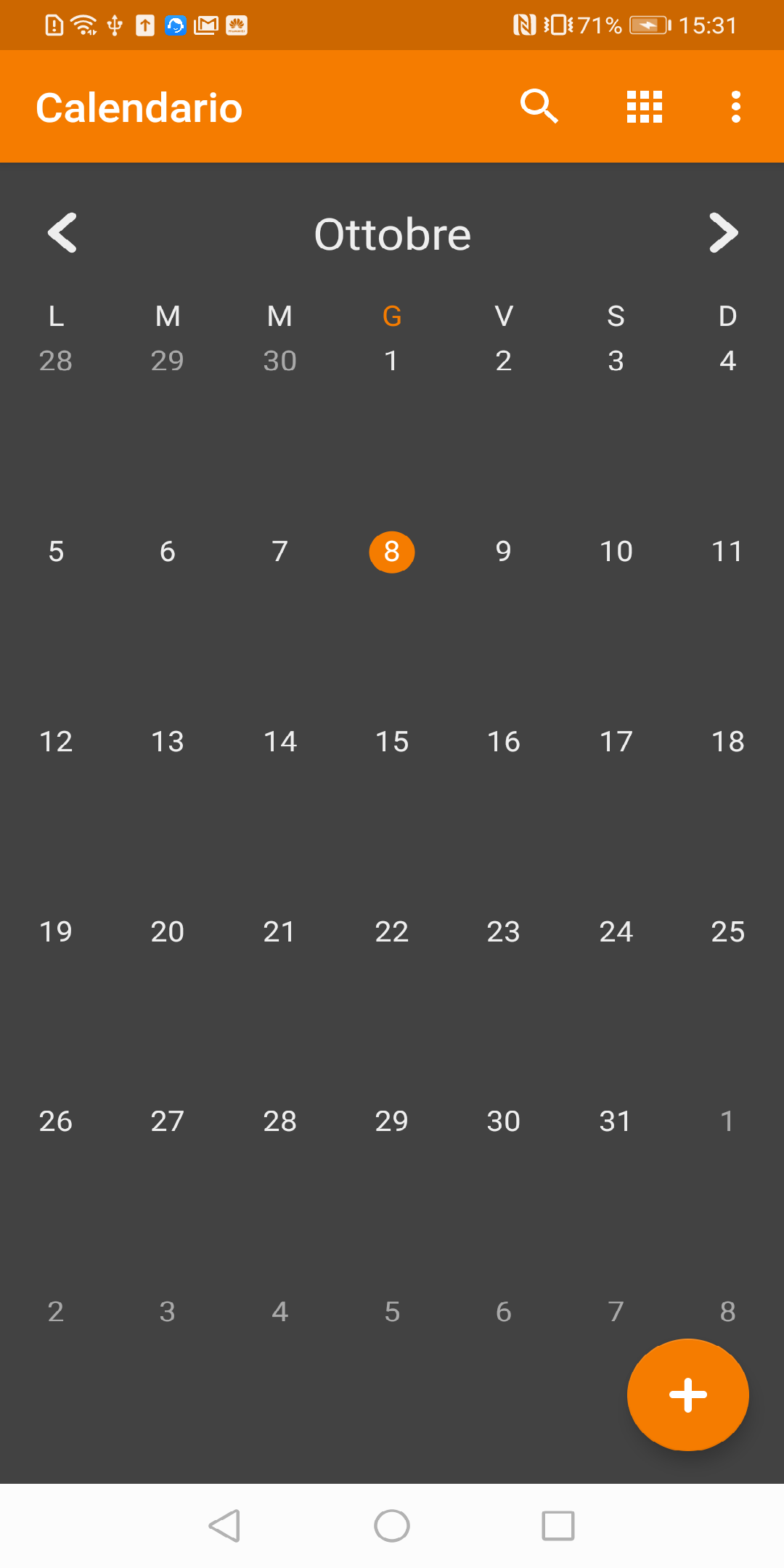Choose September 29 from previous month

(168, 361)
